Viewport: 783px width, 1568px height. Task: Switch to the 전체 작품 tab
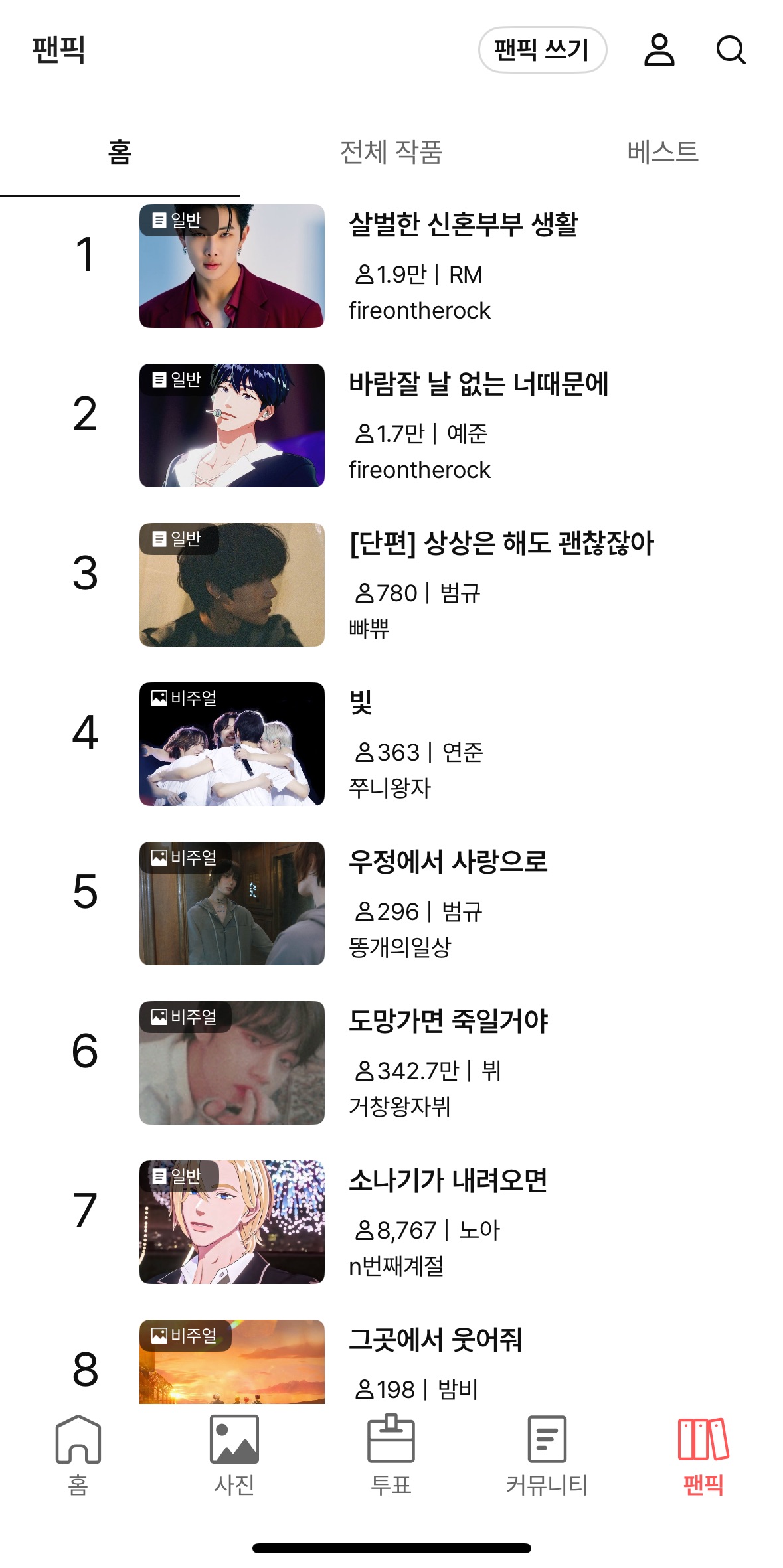click(x=391, y=152)
